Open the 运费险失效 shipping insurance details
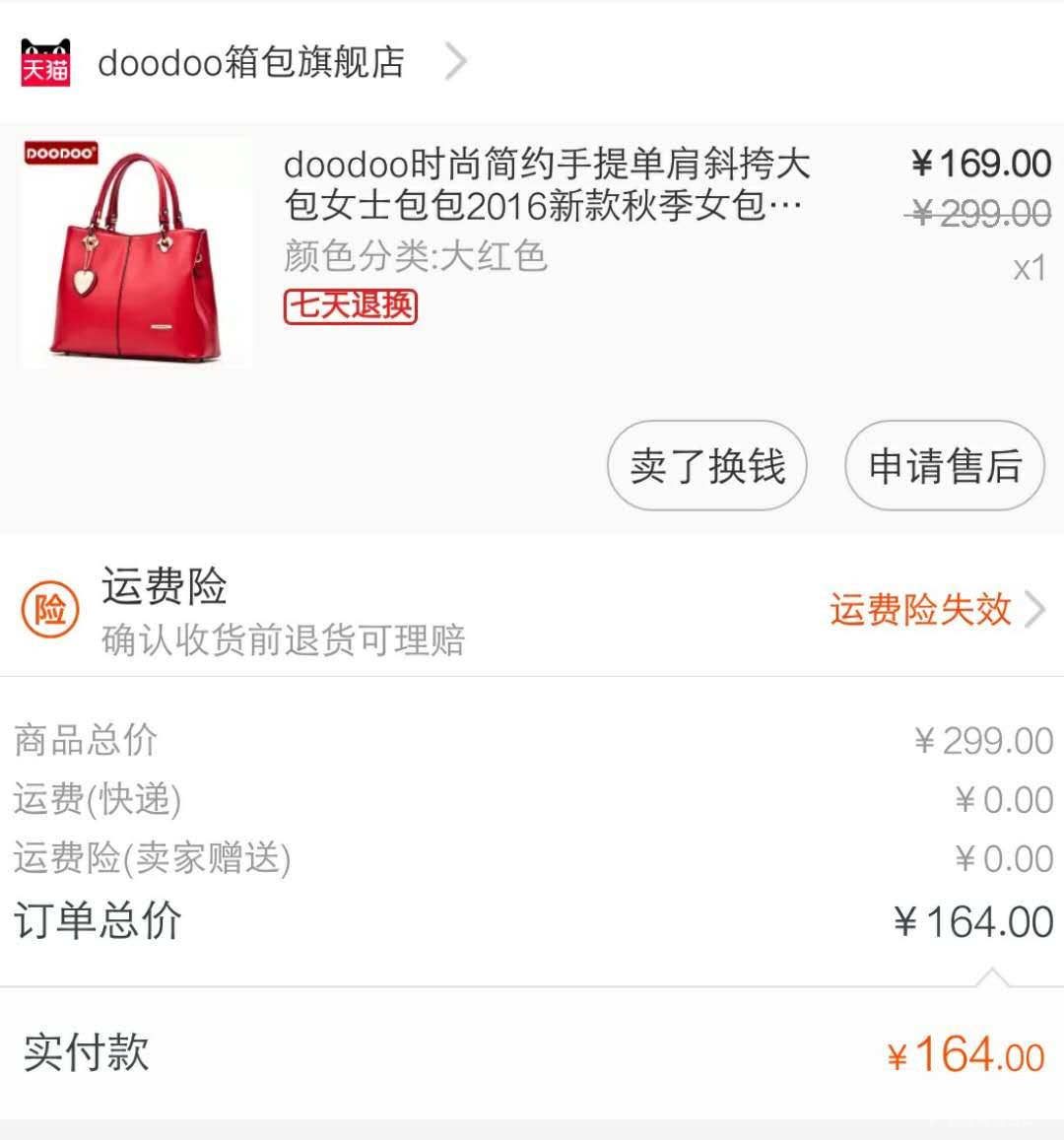The width and height of the screenshot is (1064, 1140). point(938,609)
